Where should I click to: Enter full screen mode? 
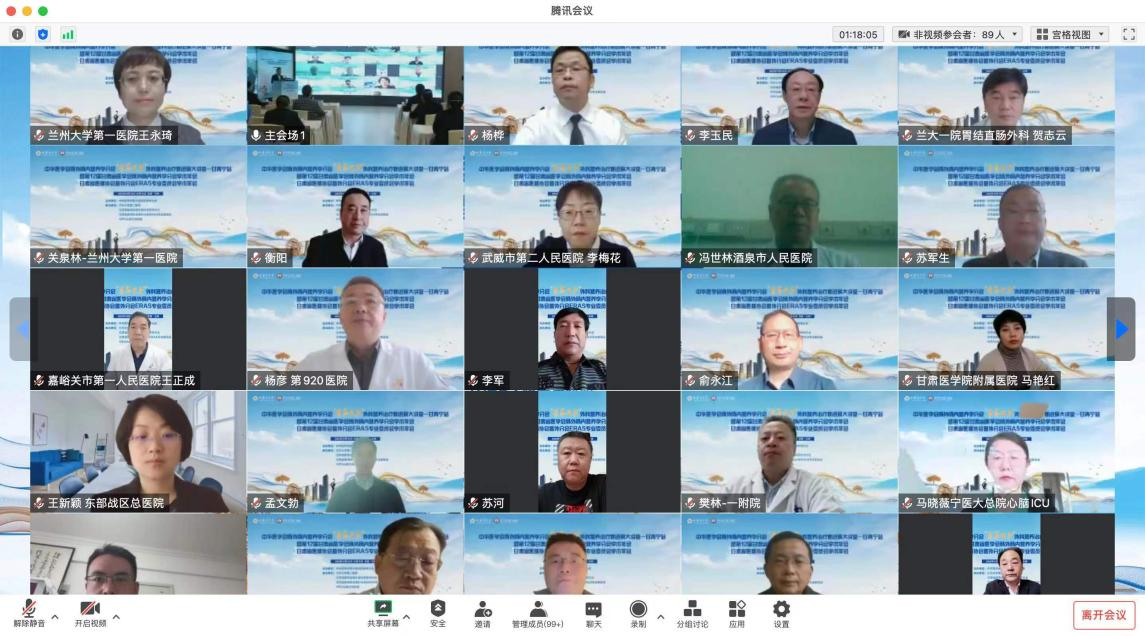click(x=1129, y=34)
